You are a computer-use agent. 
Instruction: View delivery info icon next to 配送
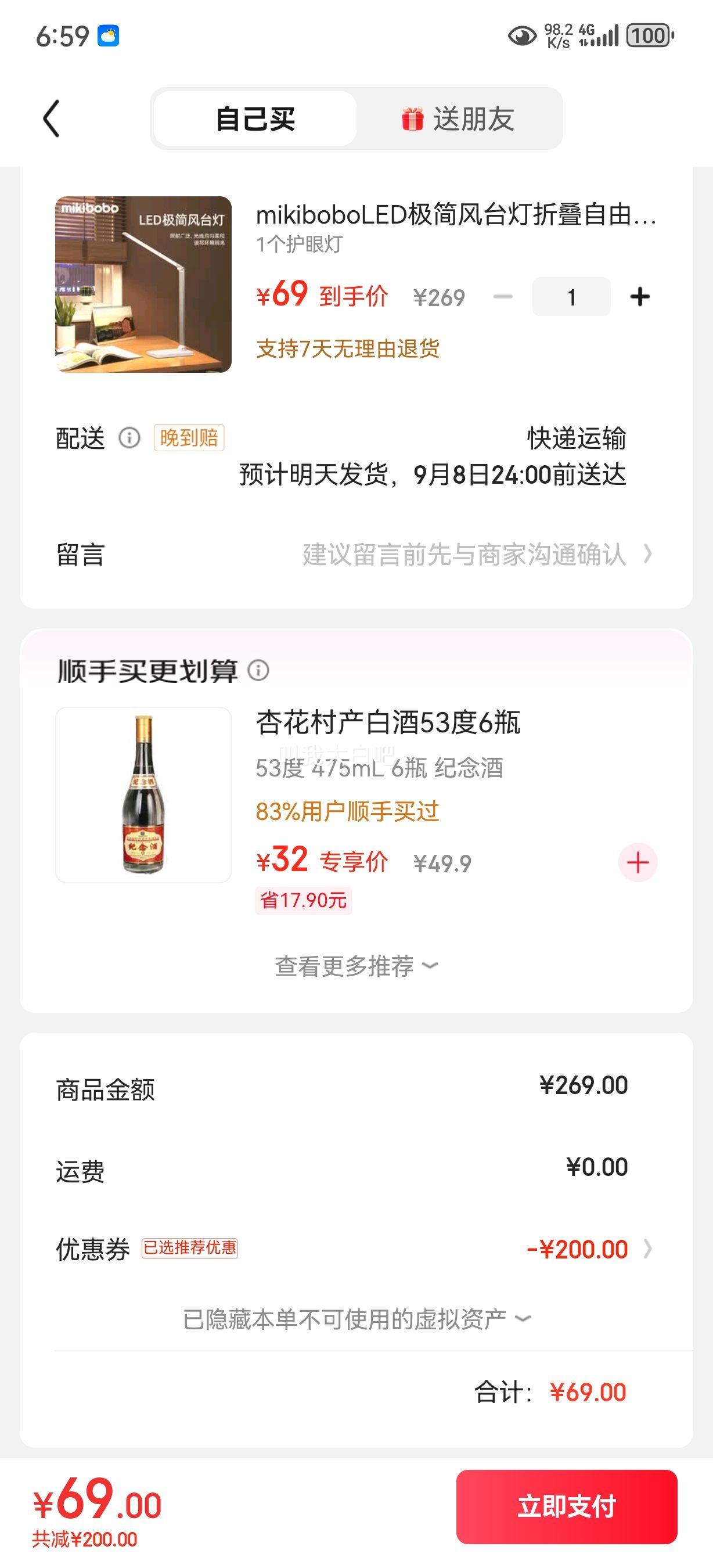point(129,438)
